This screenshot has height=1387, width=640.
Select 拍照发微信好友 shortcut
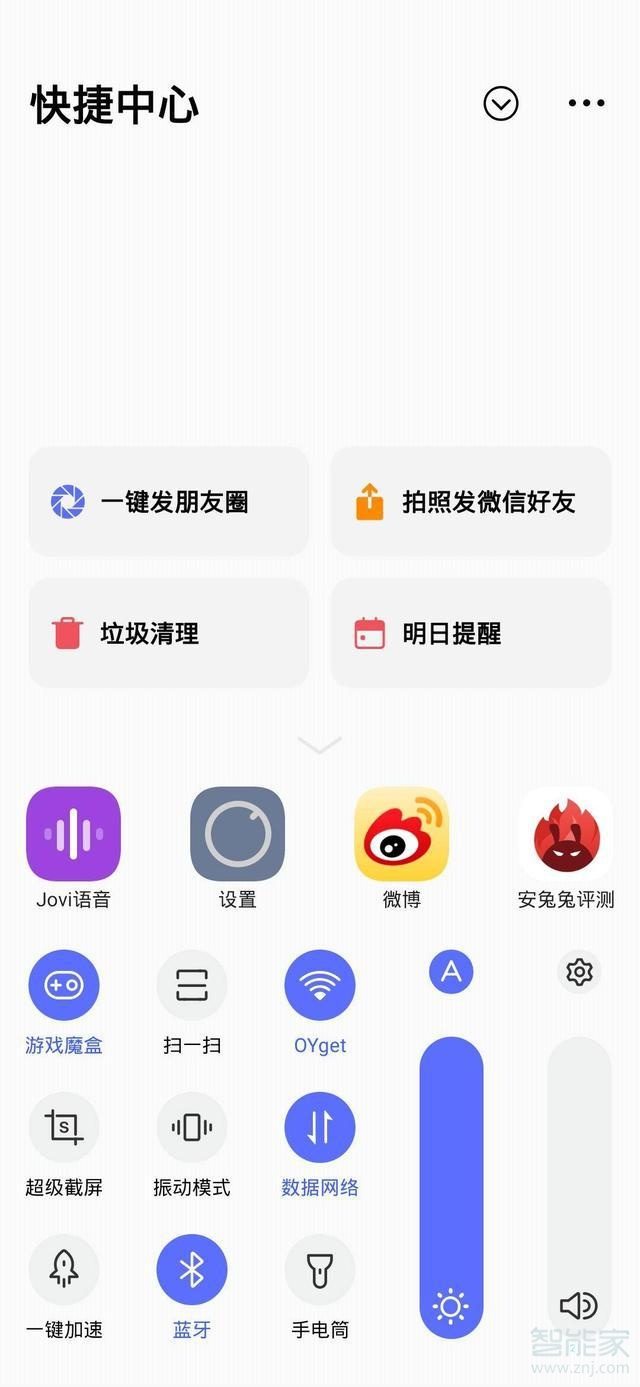pos(470,501)
